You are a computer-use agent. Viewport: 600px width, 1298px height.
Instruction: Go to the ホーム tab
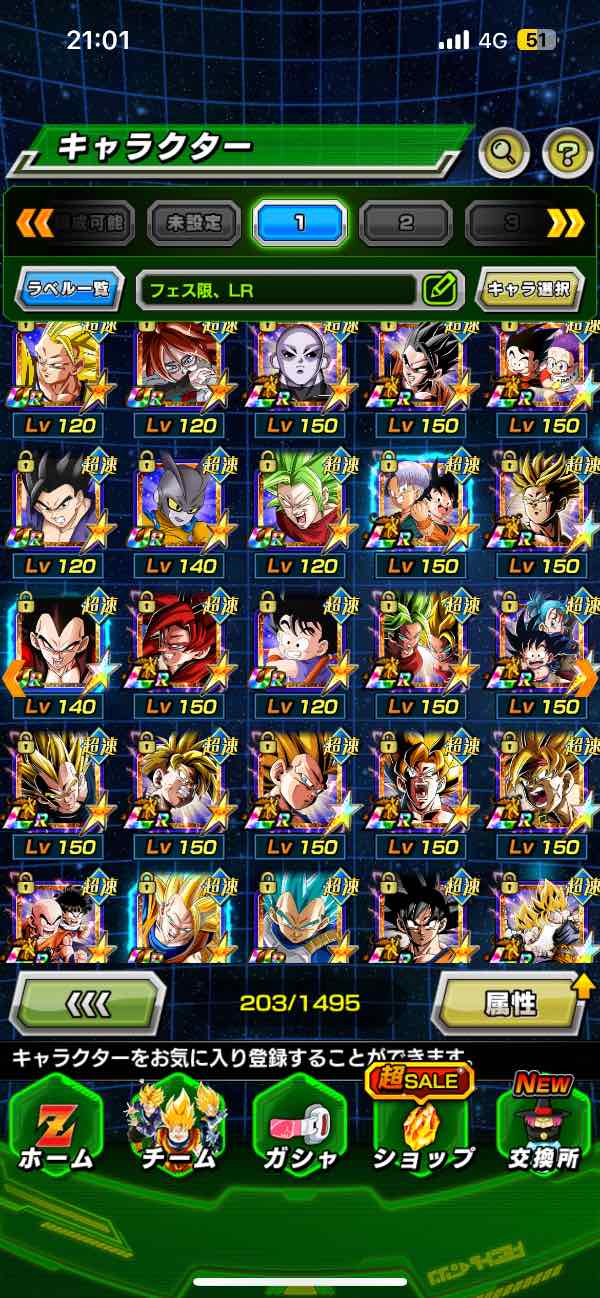coord(57,1125)
